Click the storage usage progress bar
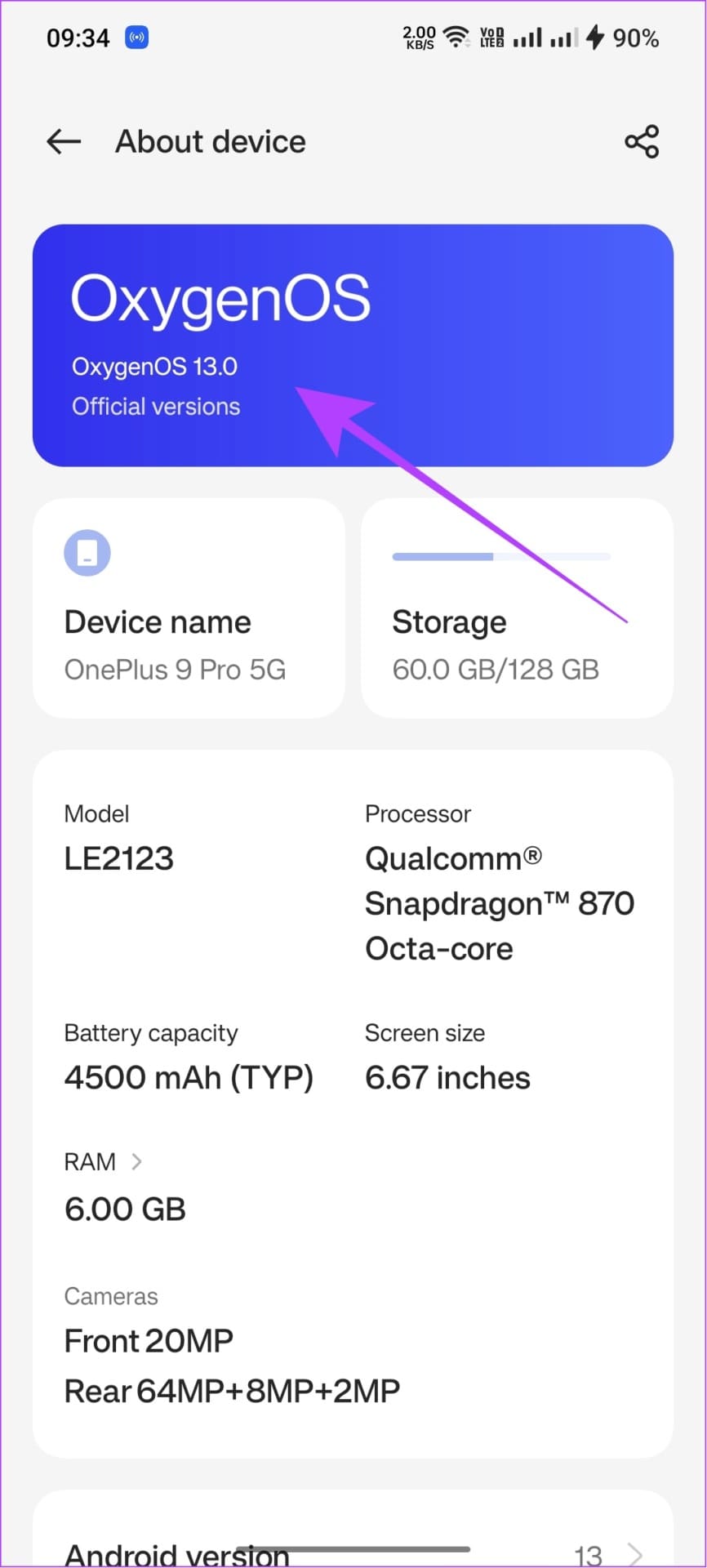This screenshot has height=1568, width=707. (501, 556)
